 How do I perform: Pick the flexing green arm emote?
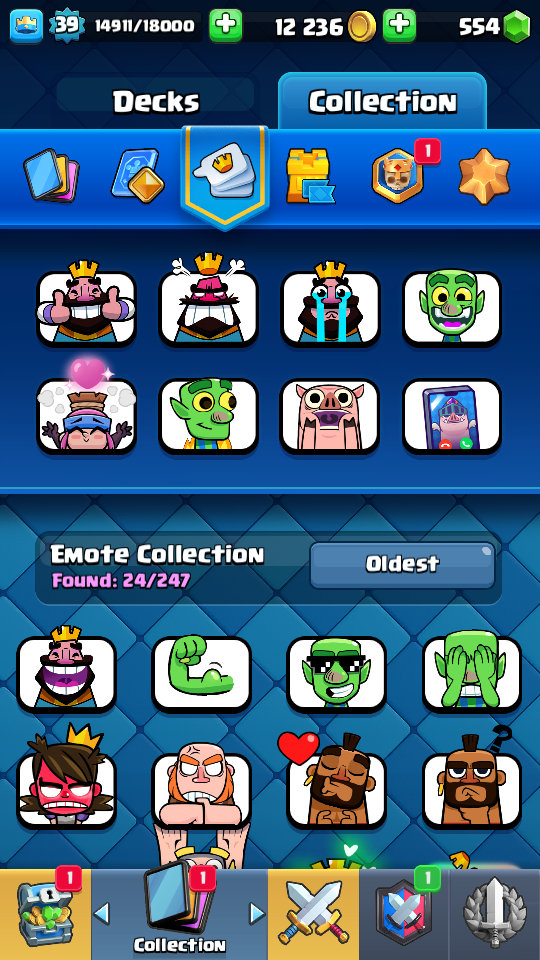(201, 673)
